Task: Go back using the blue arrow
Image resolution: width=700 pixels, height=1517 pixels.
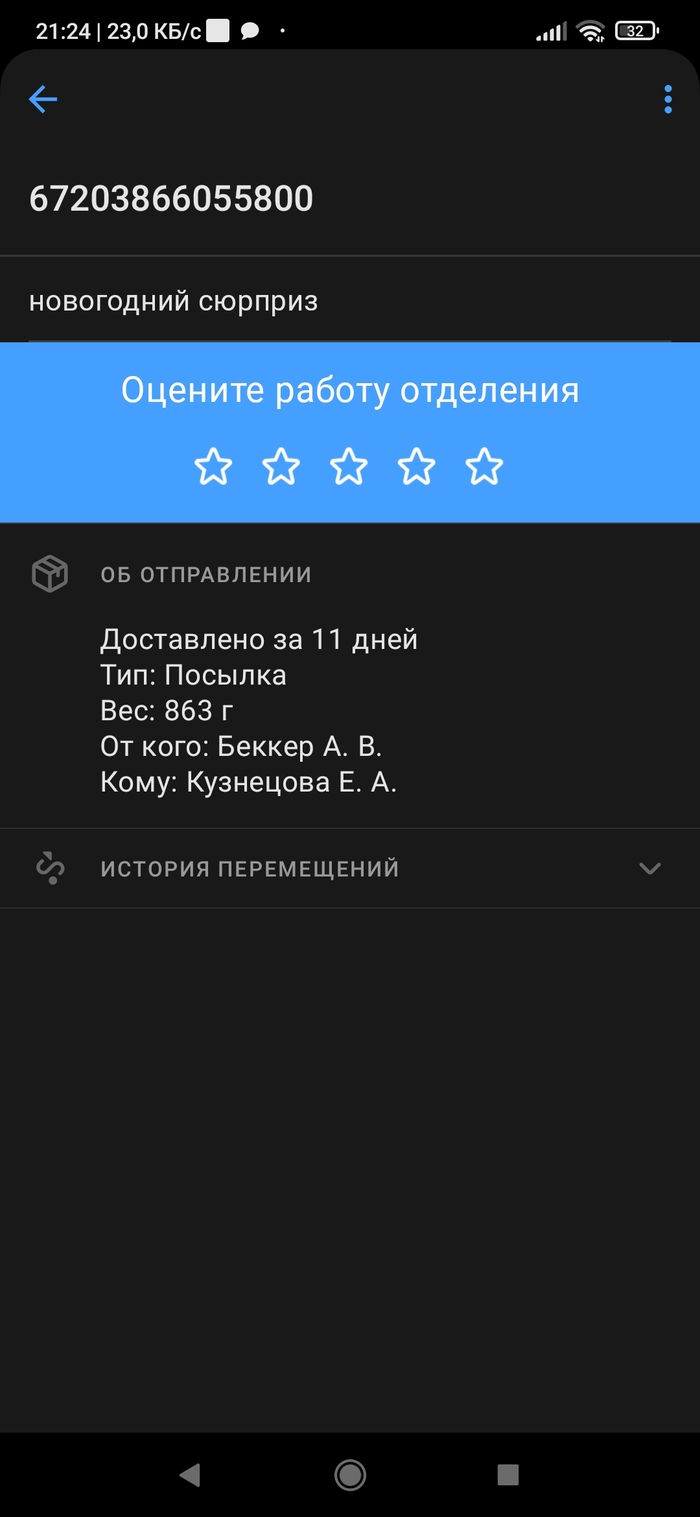Action: [x=43, y=99]
